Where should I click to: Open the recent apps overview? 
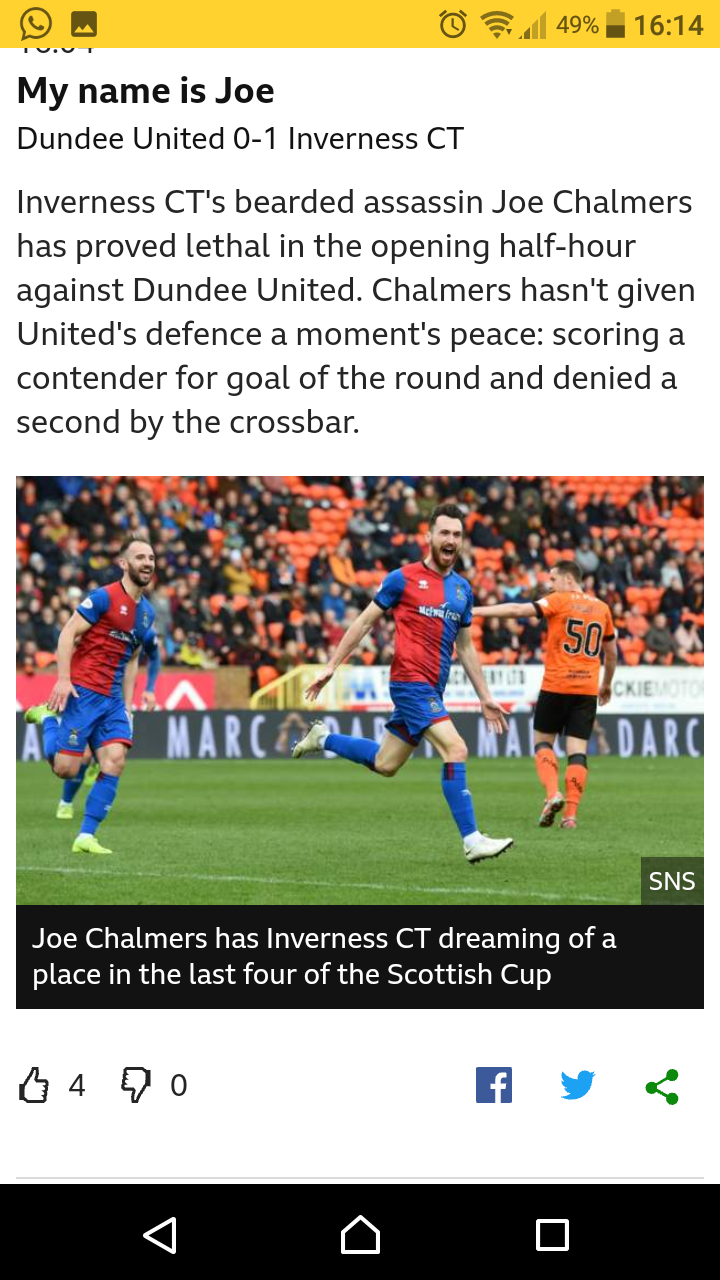click(x=552, y=1235)
